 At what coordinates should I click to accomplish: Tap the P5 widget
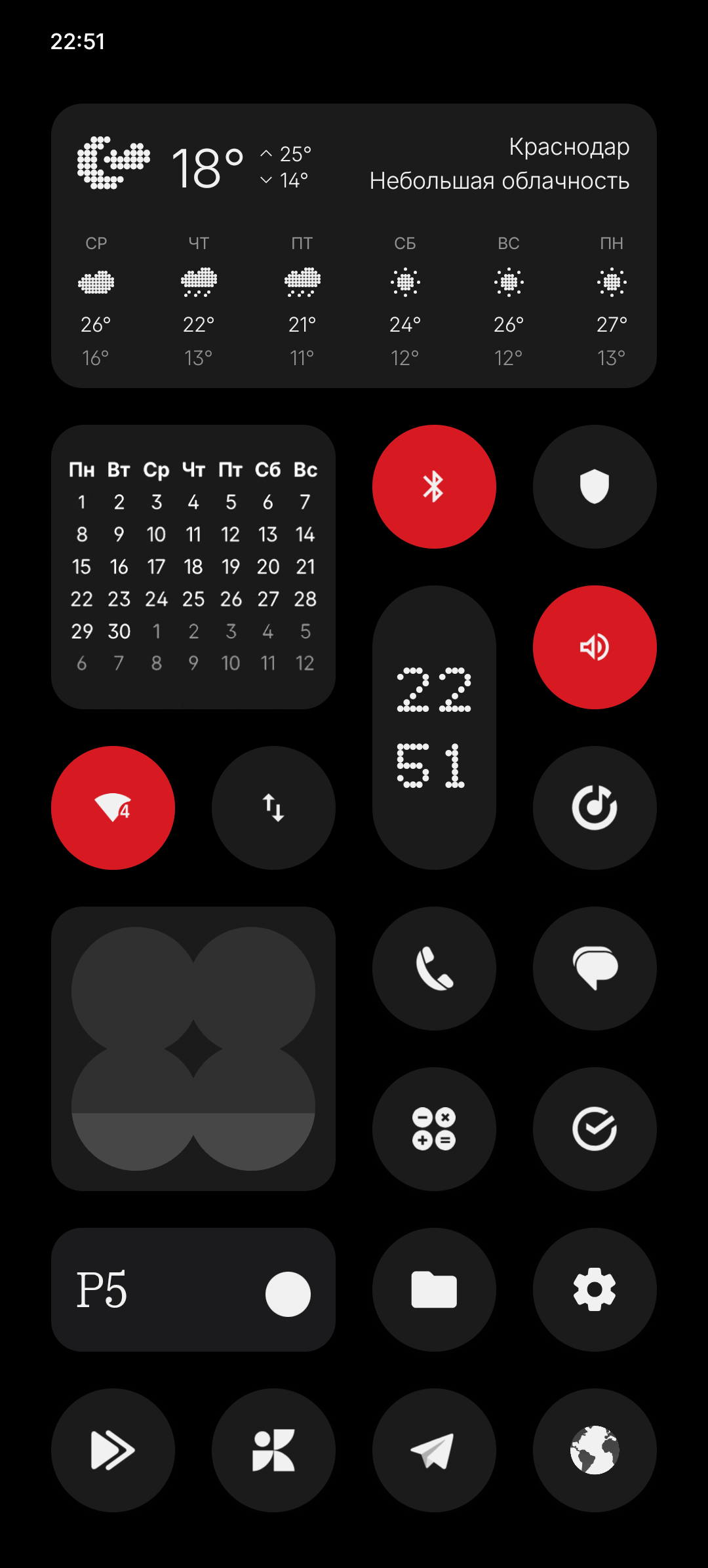[x=193, y=1289]
